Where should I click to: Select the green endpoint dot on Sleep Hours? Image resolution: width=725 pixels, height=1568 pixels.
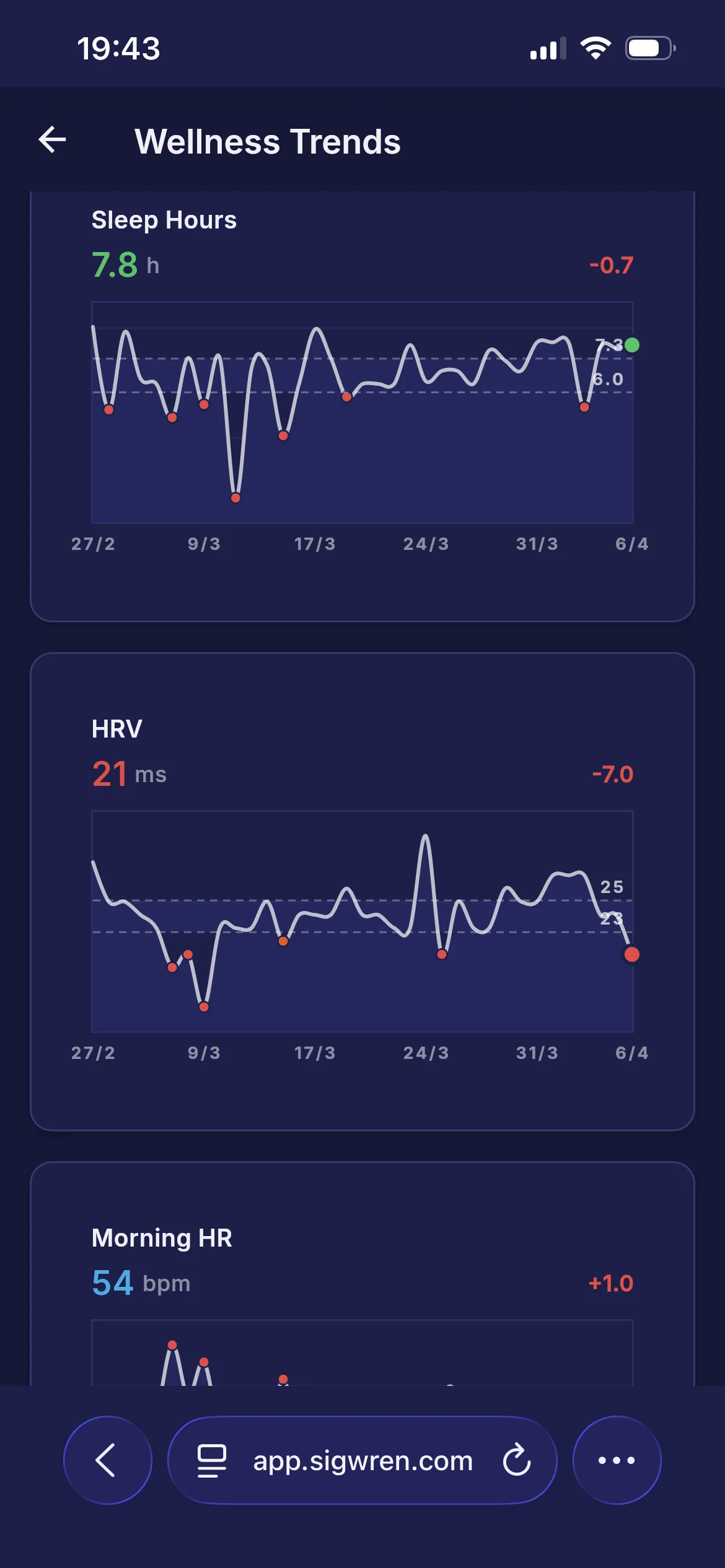pyautogui.click(x=631, y=346)
